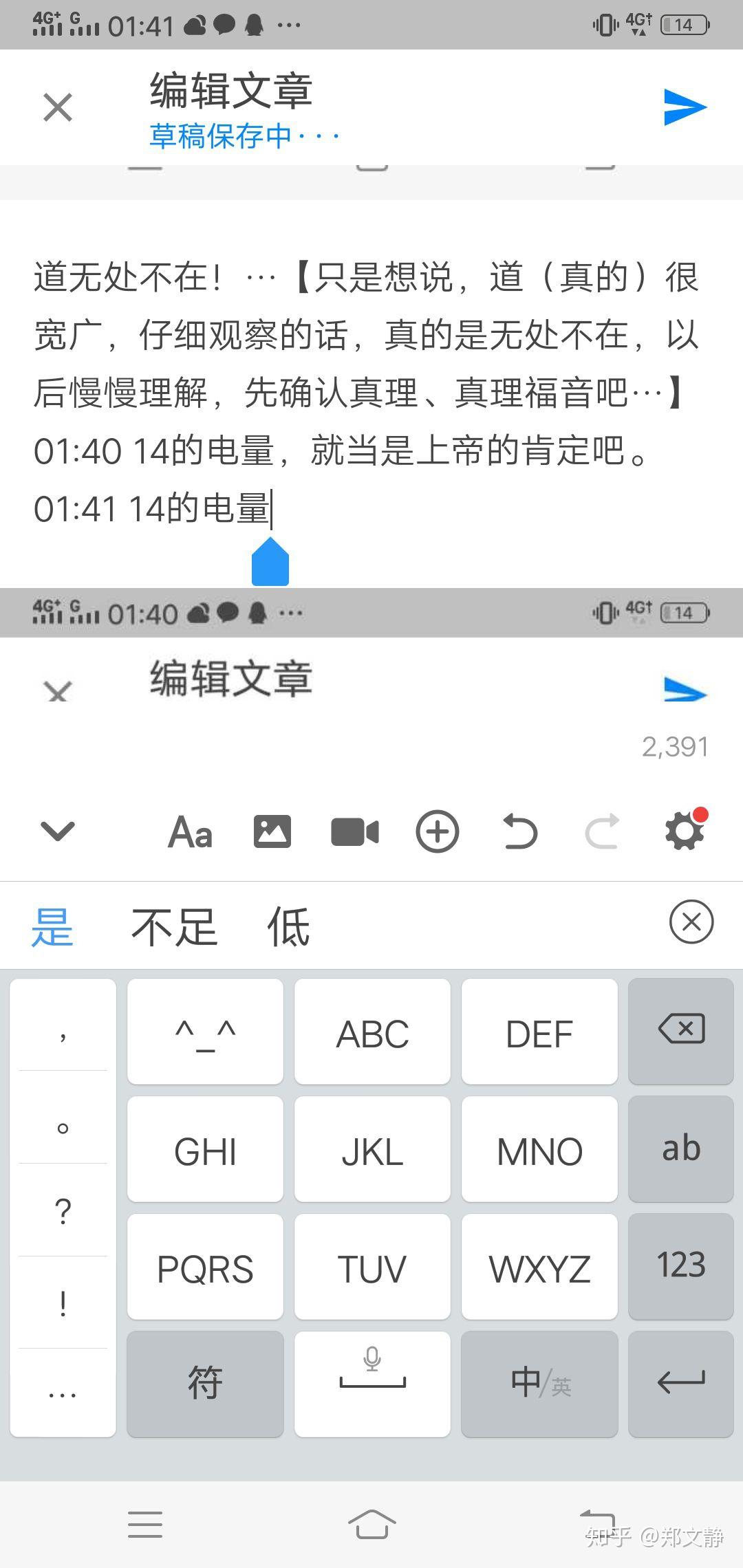Publish the article with send arrow
This screenshot has height=1568, width=743.
[685, 107]
